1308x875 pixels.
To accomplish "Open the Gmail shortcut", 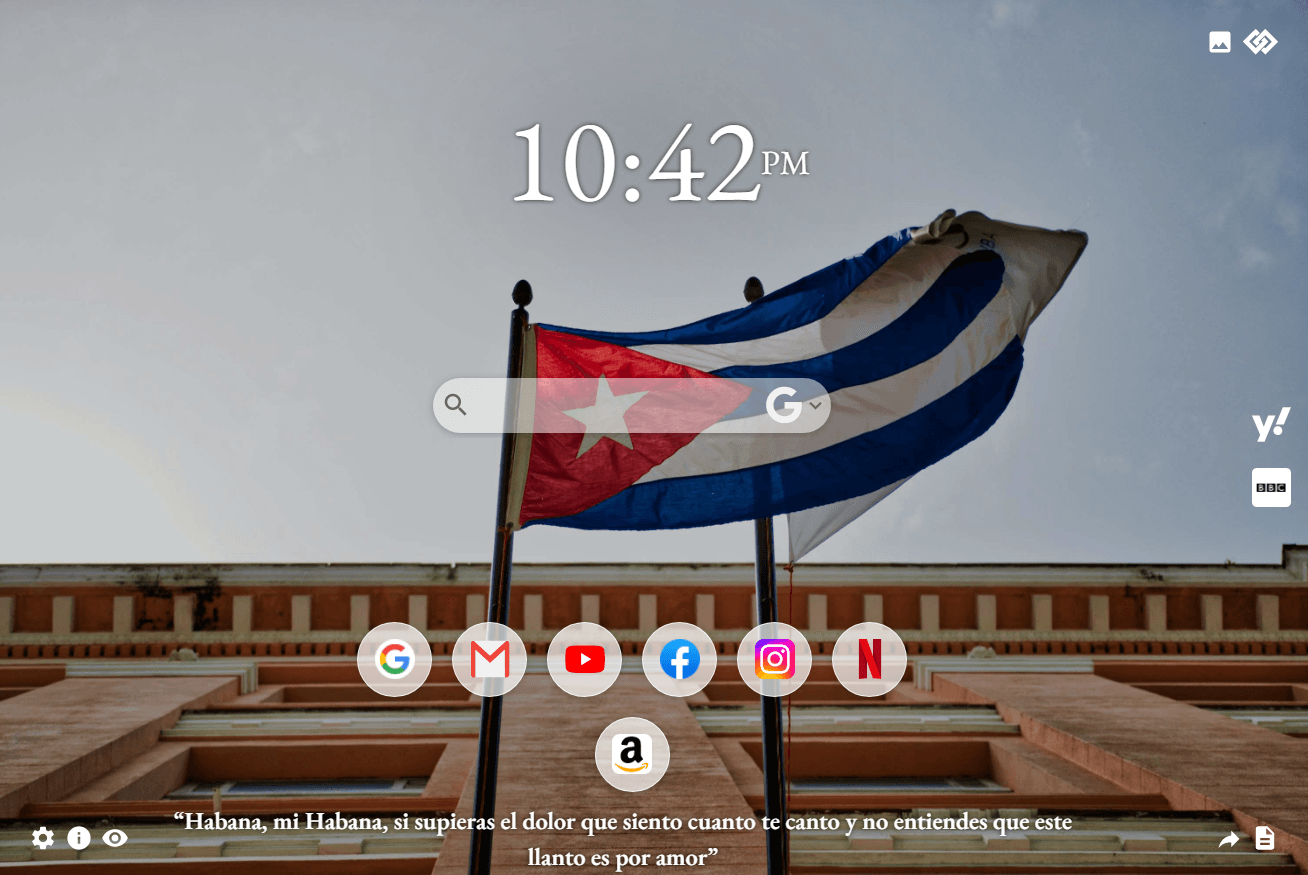I will (x=489, y=660).
